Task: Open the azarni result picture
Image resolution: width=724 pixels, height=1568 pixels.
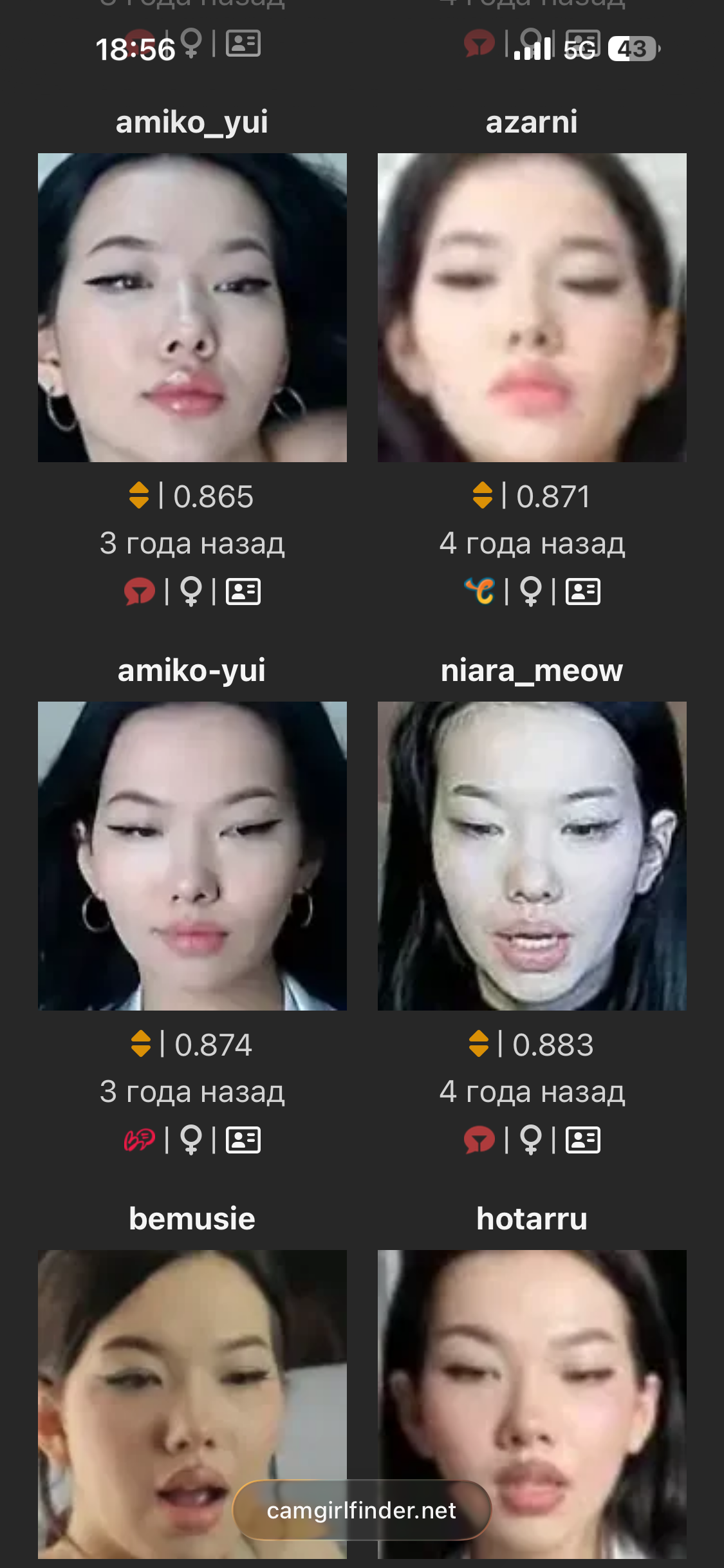Action: click(x=532, y=307)
